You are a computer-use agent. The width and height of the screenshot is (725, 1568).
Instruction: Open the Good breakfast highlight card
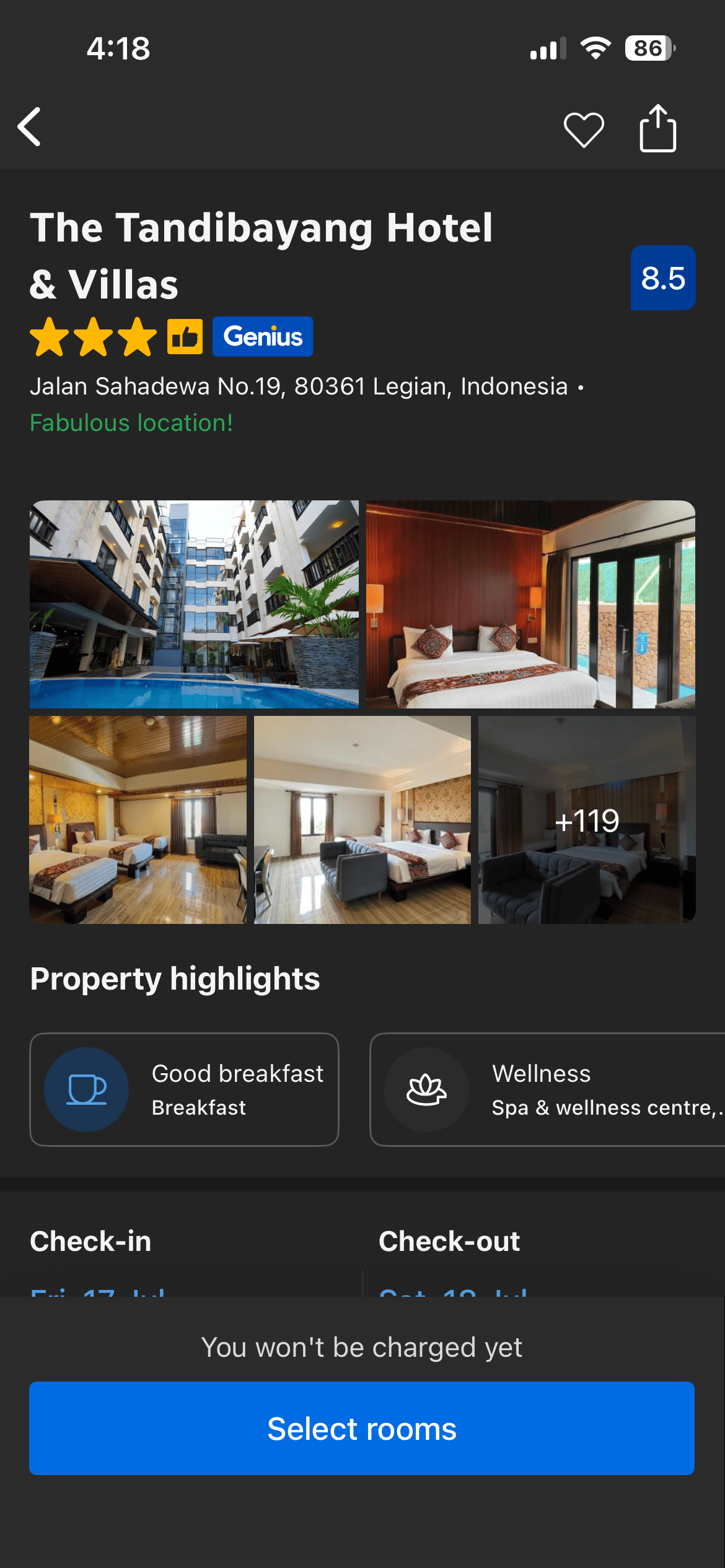184,1089
